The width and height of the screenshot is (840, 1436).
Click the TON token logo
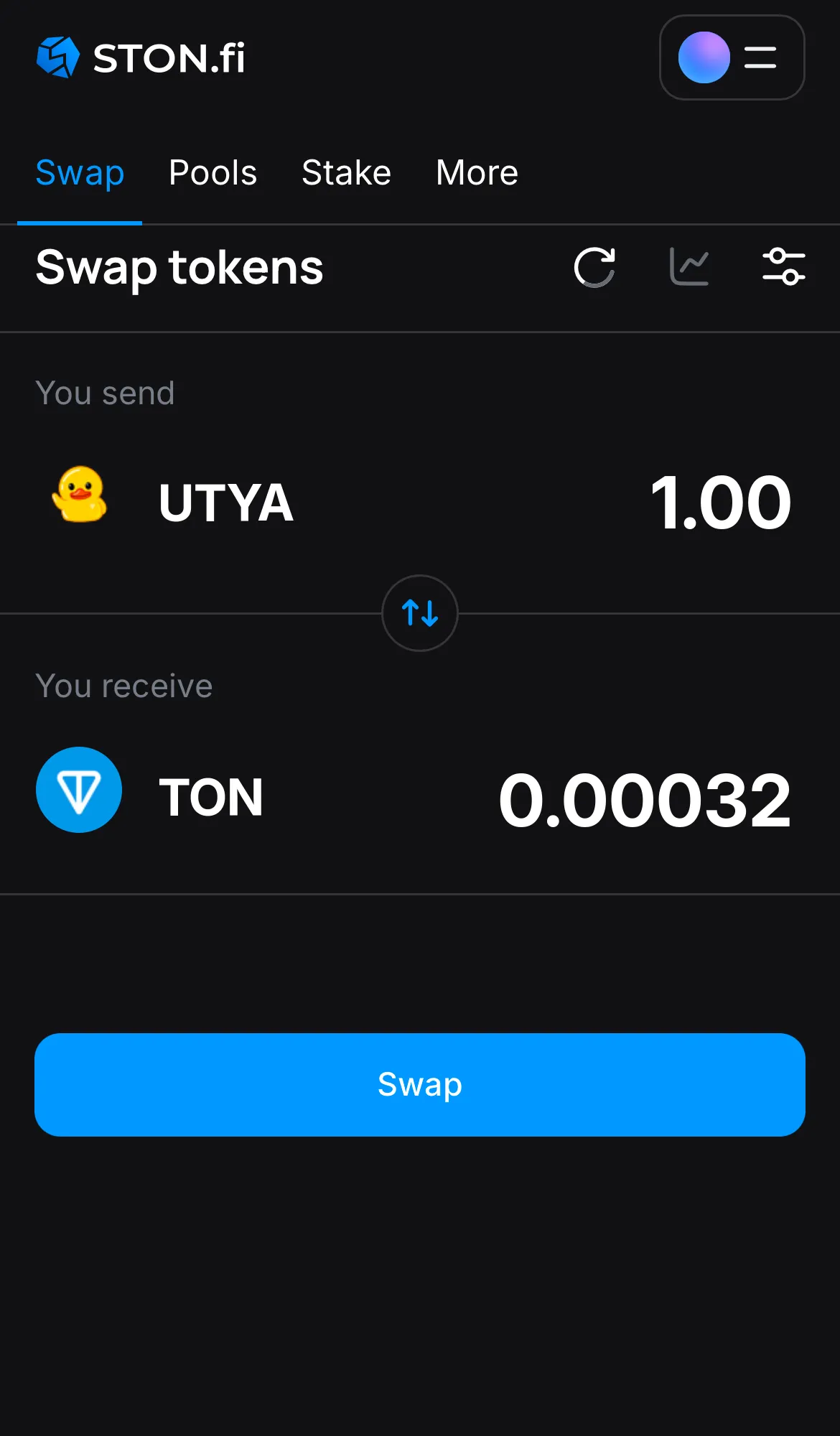79,790
